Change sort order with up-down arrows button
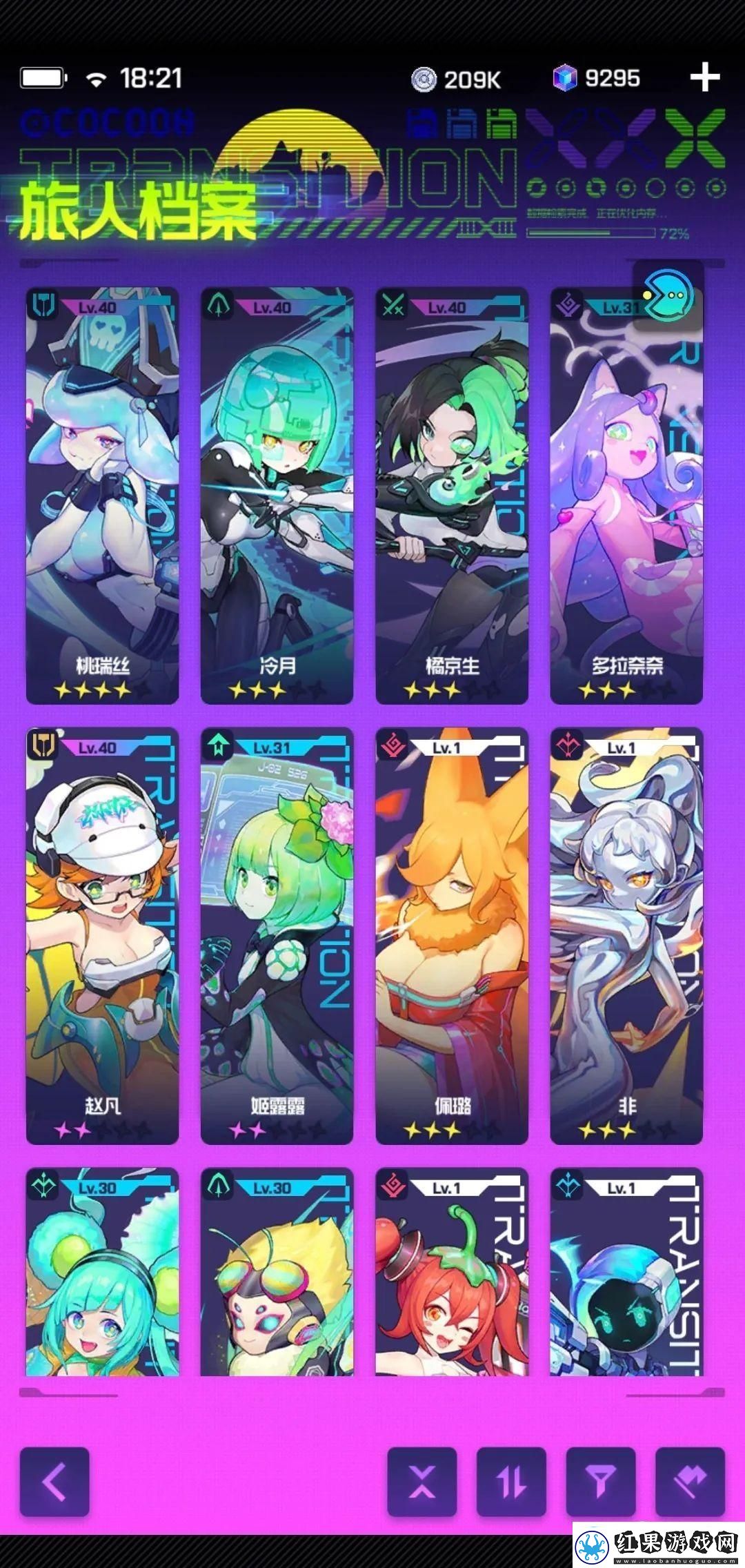 (511, 1481)
